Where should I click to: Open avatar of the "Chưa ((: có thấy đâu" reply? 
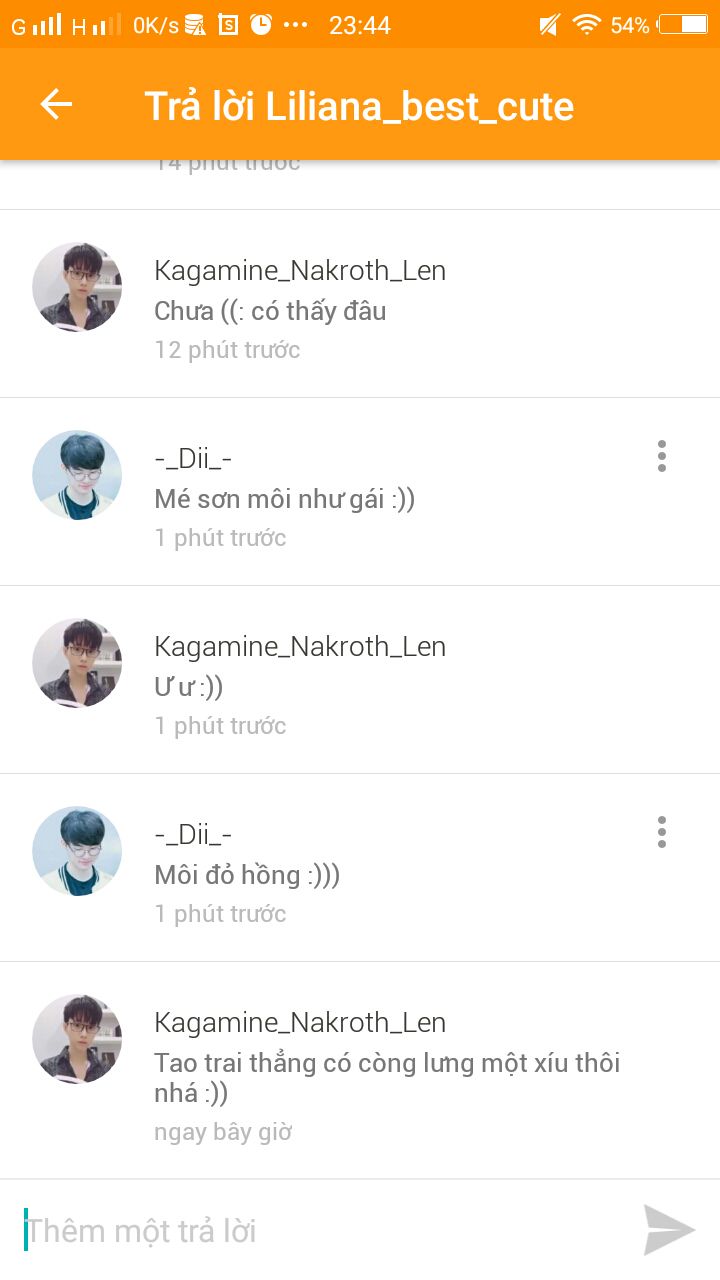[77, 287]
